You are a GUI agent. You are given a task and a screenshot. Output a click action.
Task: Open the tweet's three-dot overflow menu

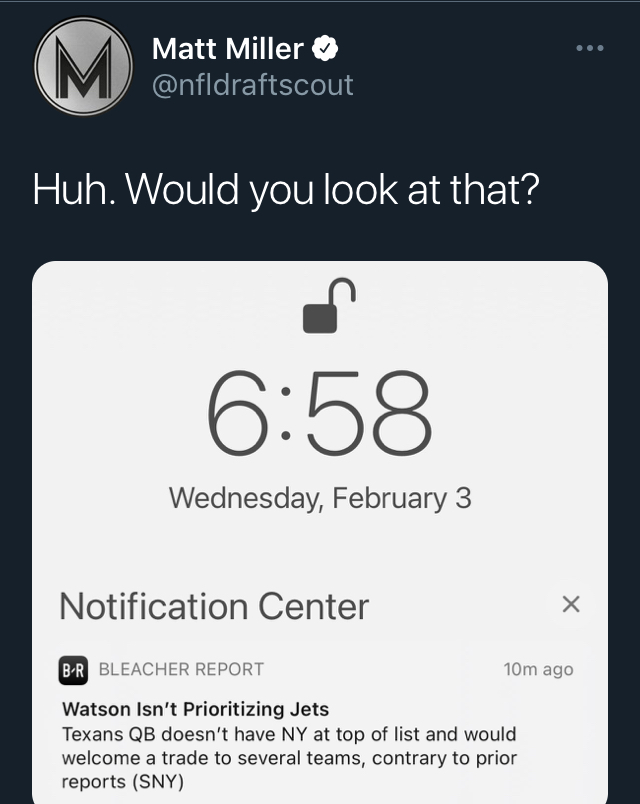(x=590, y=47)
